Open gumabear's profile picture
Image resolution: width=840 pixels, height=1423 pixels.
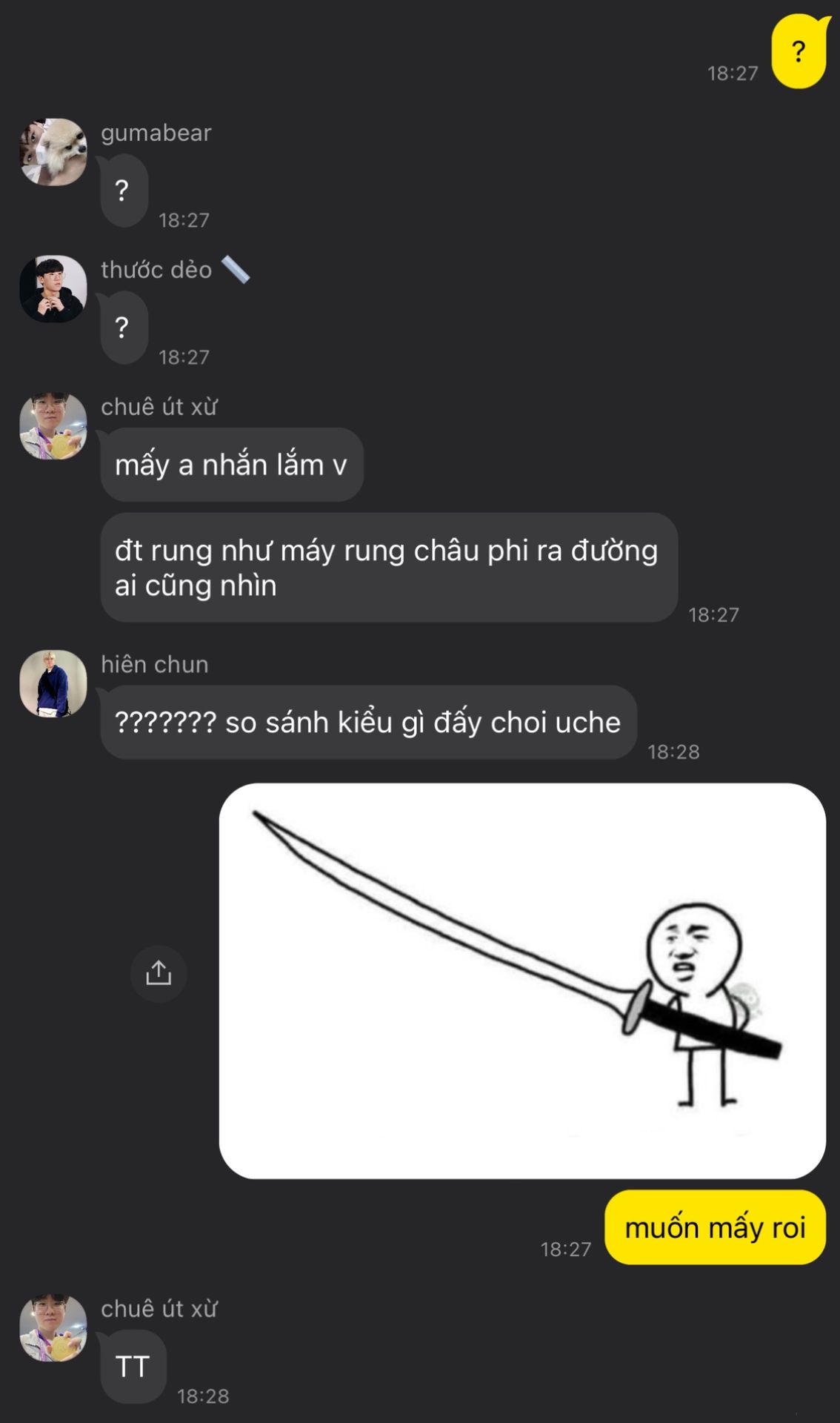pyautogui.click(x=53, y=152)
